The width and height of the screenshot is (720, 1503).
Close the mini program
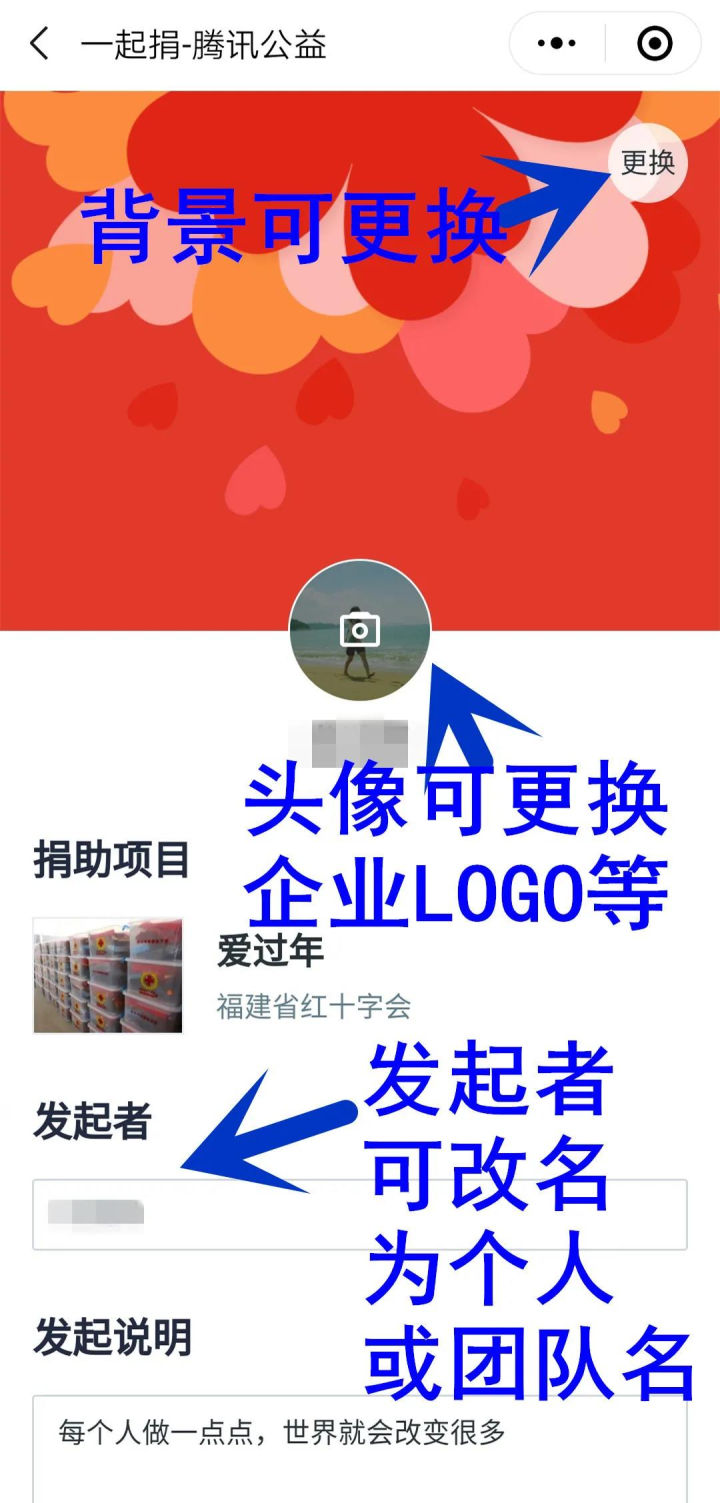coord(655,44)
